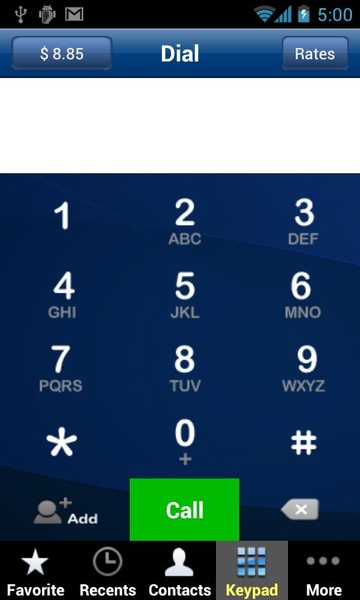Dial the digit 9 WXYZ

click(x=304, y=369)
